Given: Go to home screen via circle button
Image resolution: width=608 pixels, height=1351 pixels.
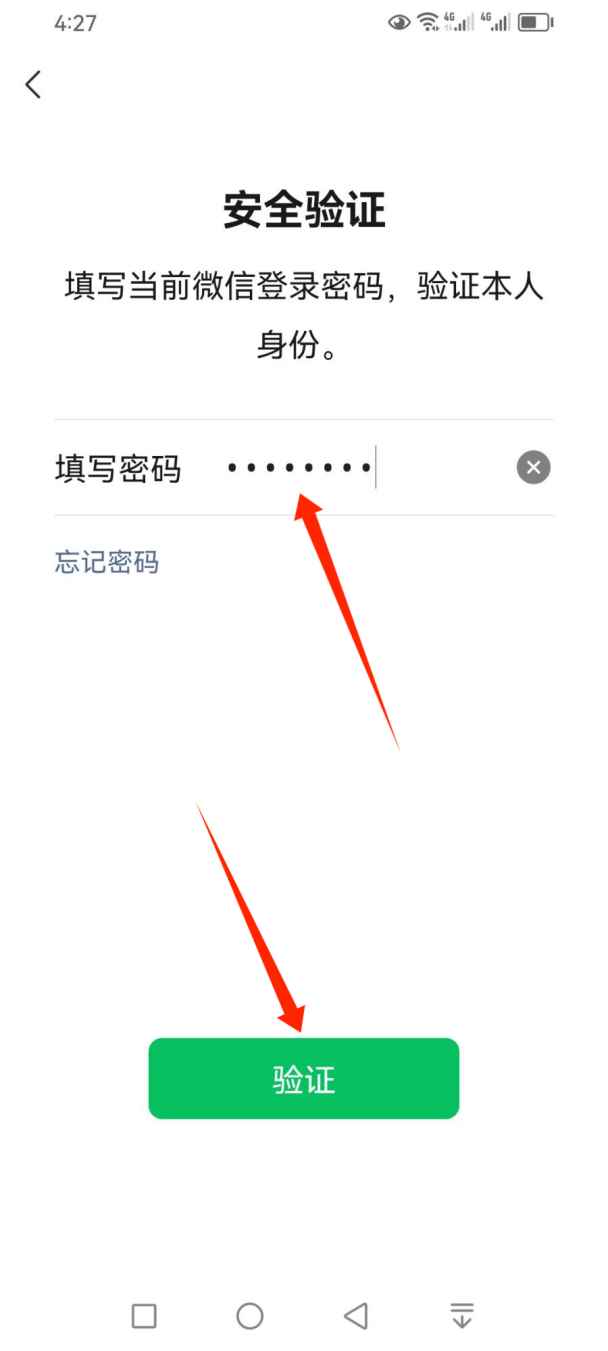Looking at the screenshot, I should coord(250,1316).
